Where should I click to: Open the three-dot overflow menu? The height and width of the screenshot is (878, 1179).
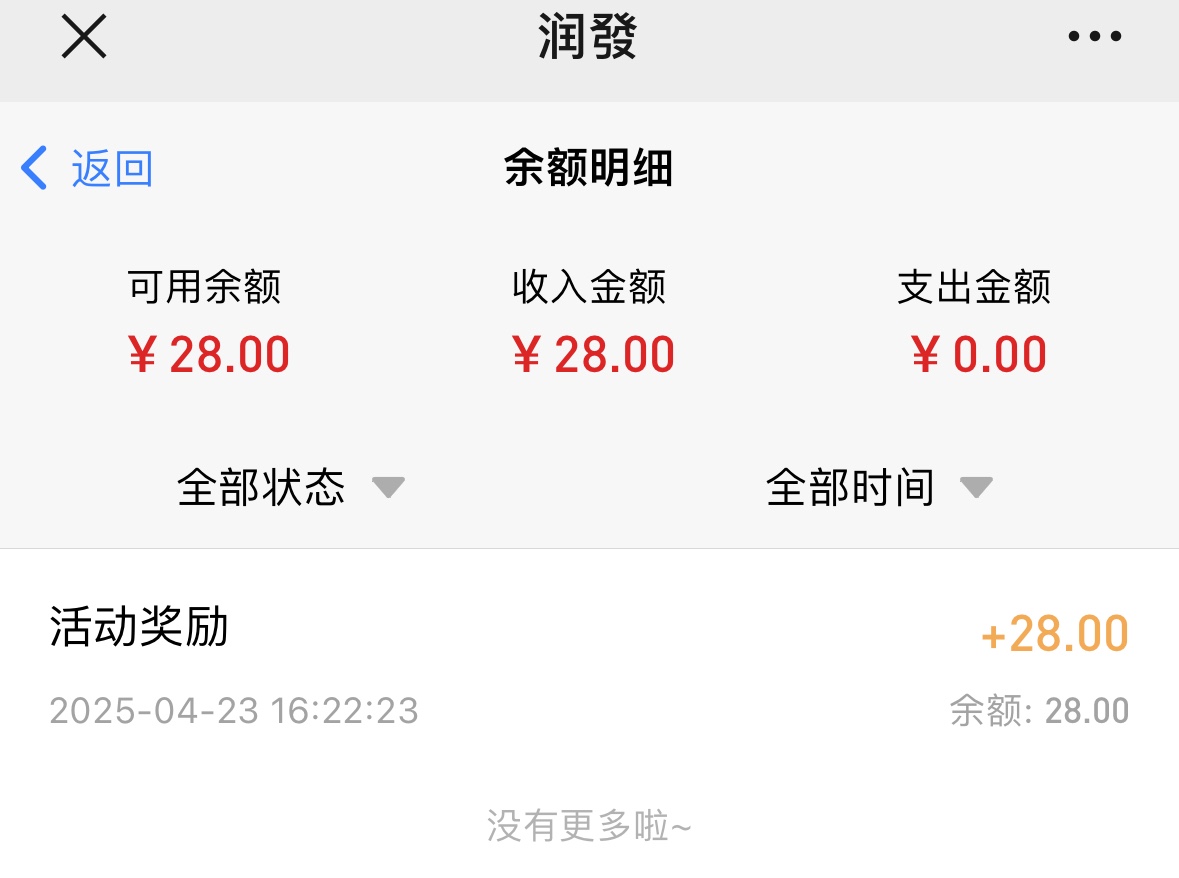click(x=1094, y=38)
